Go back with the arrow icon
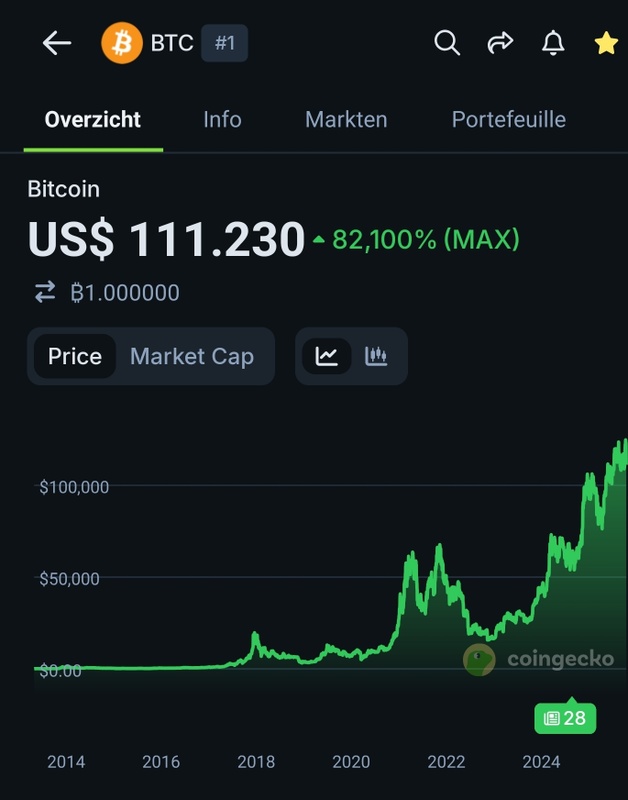This screenshot has width=628, height=800. tap(57, 43)
